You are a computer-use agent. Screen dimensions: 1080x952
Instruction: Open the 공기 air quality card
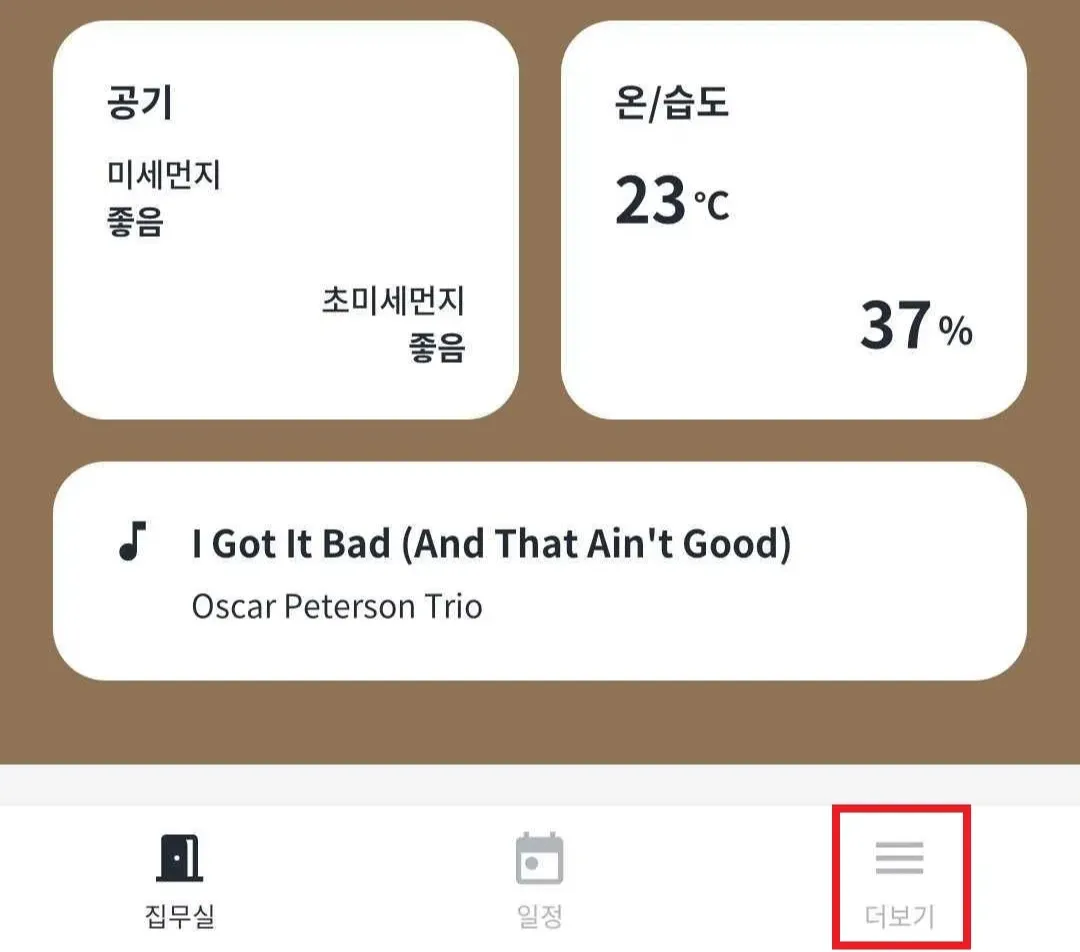[286, 220]
